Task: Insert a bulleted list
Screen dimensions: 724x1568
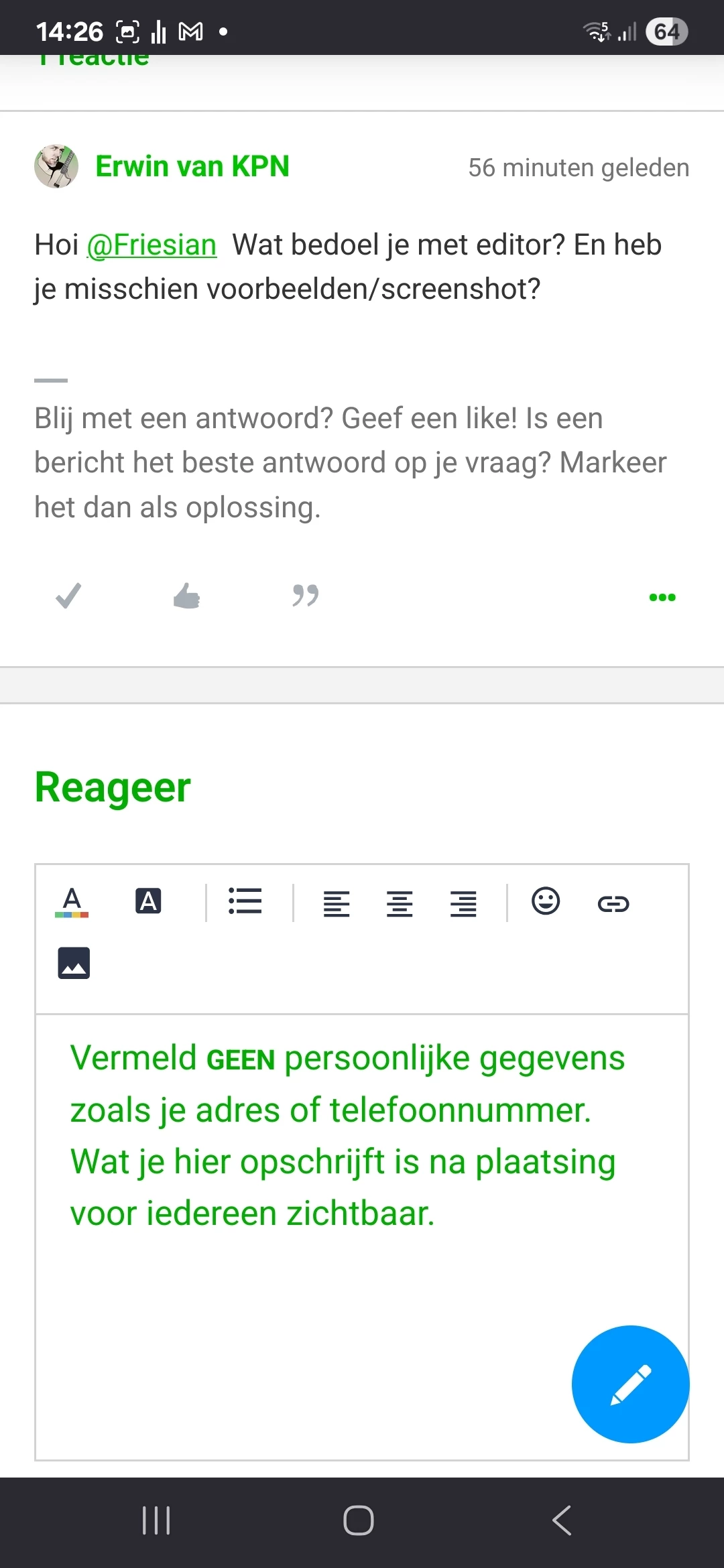Action: [x=245, y=901]
